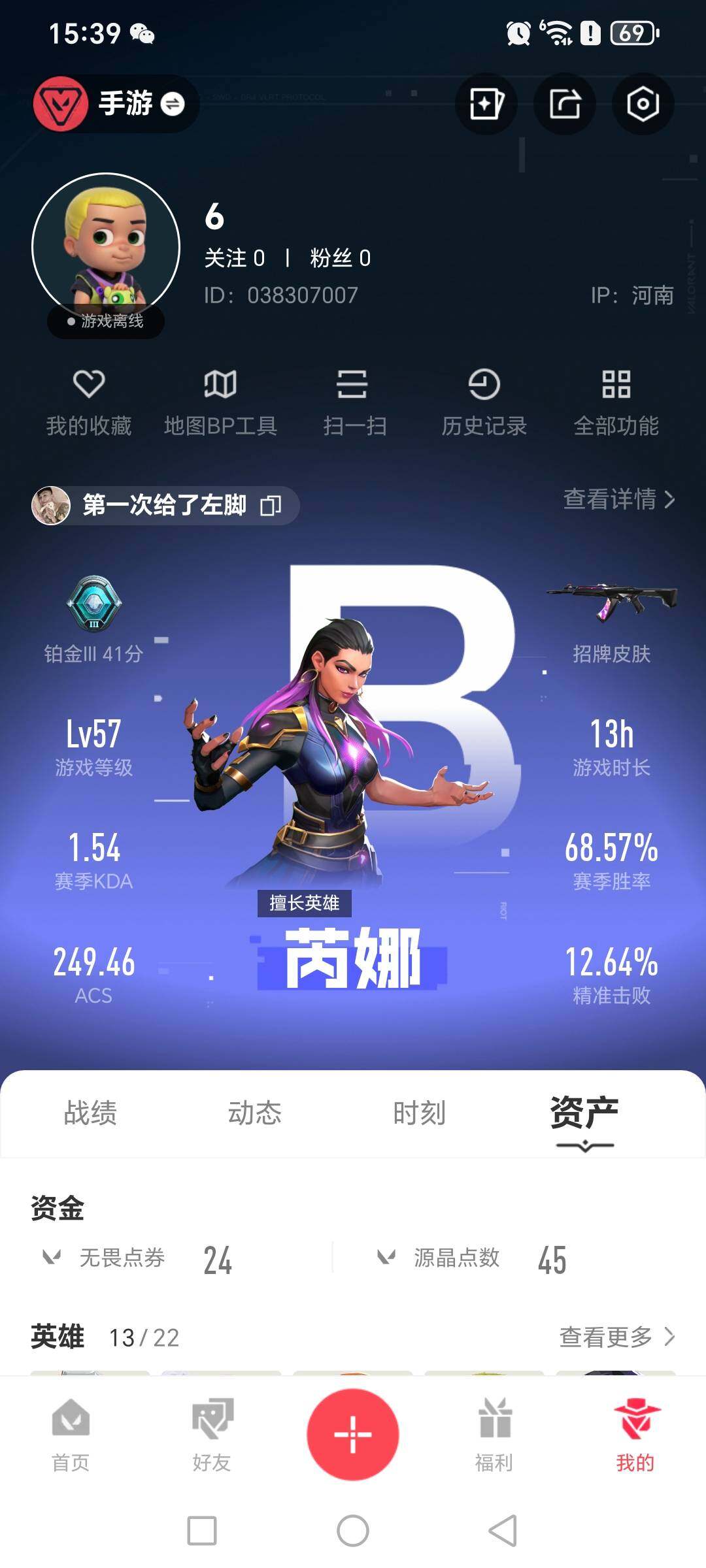Image resolution: width=706 pixels, height=1568 pixels.
Task: Open the settings hexagon icon
Action: click(x=643, y=104)
